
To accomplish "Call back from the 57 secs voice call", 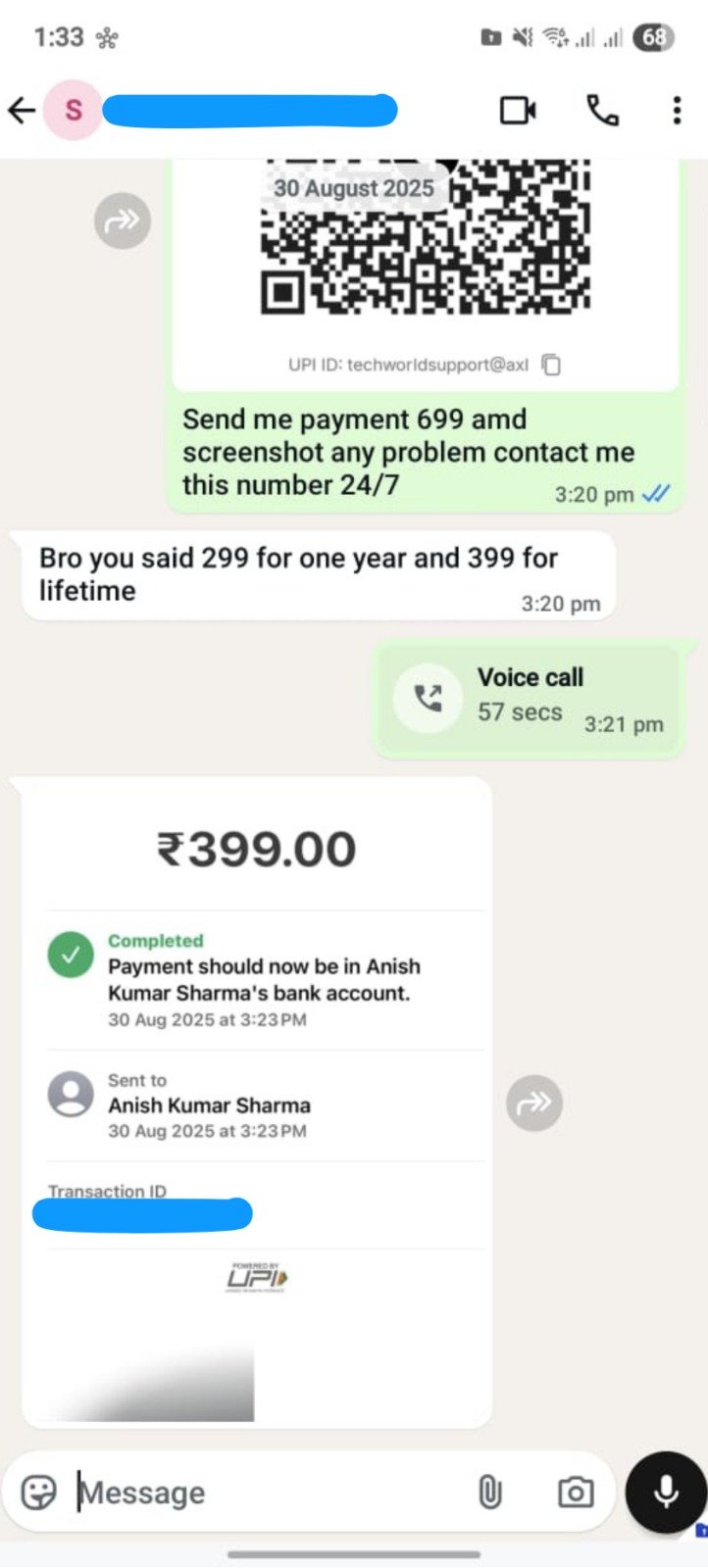I will 428,698.
